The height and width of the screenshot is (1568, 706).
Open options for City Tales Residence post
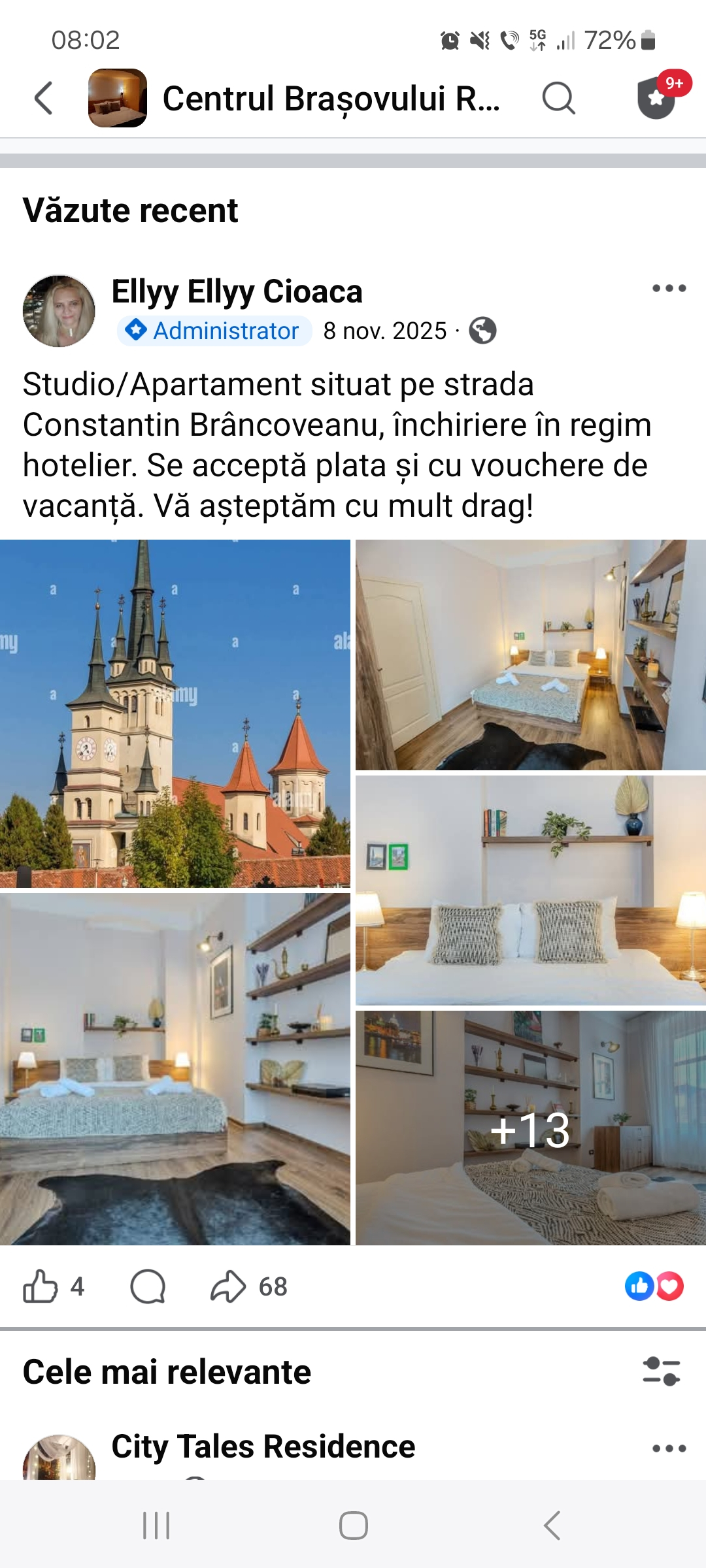(669, 1448)
